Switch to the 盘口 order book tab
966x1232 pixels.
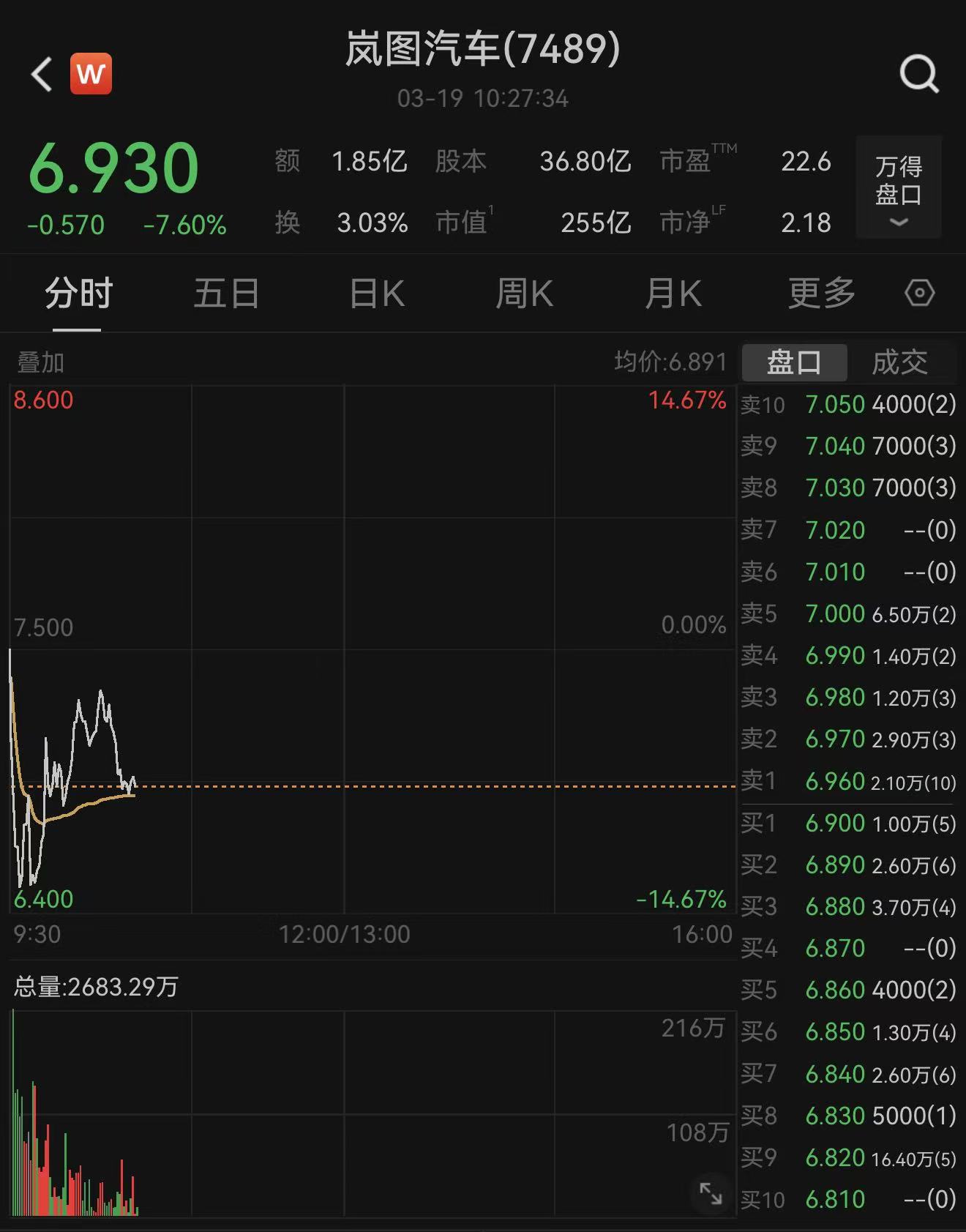pos(794,362)
